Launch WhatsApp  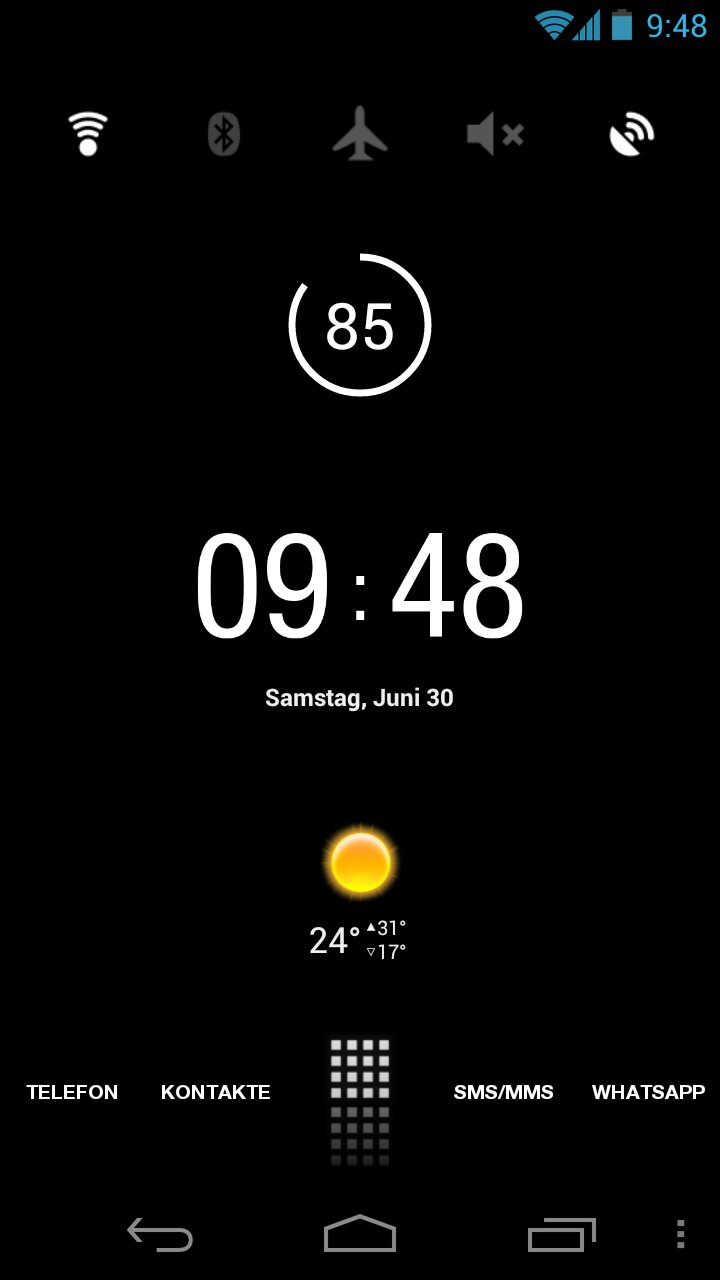pos(648,1092)
